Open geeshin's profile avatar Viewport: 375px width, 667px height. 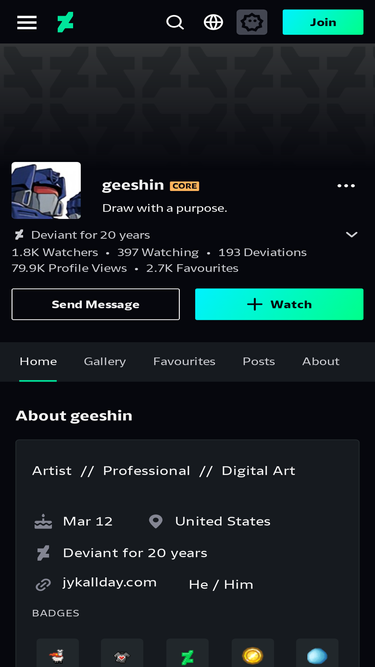coord(46,190)
